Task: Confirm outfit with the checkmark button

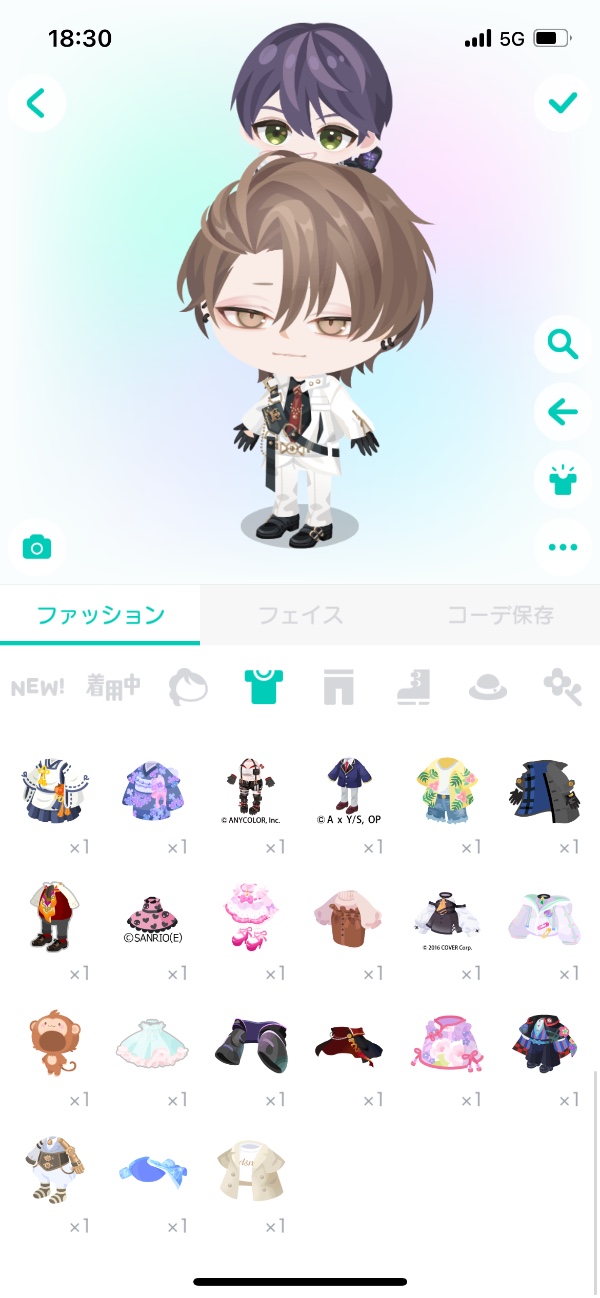Action: pyautogui.click(x=563, y=102)
